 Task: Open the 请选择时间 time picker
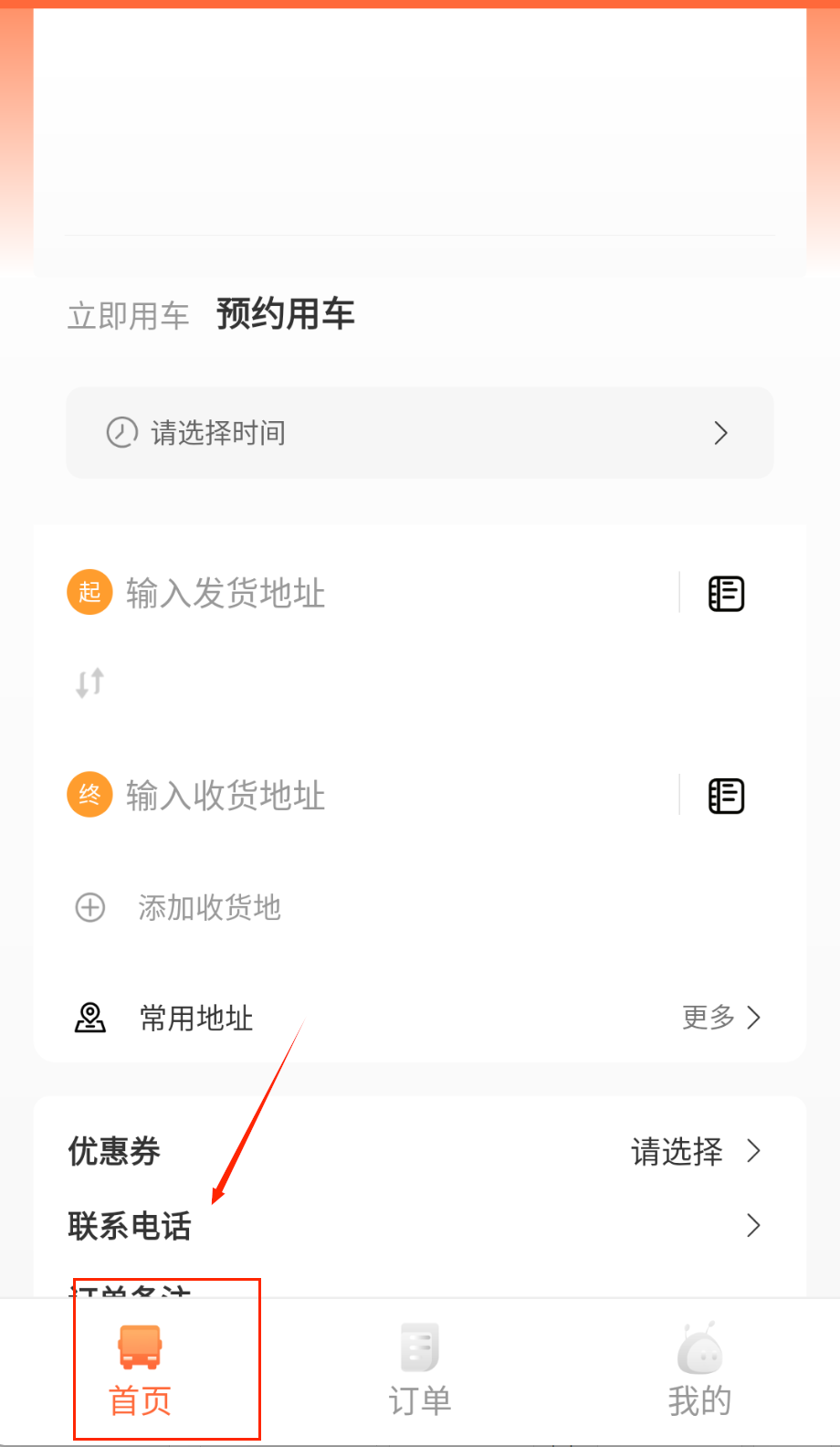coord(419,432)
